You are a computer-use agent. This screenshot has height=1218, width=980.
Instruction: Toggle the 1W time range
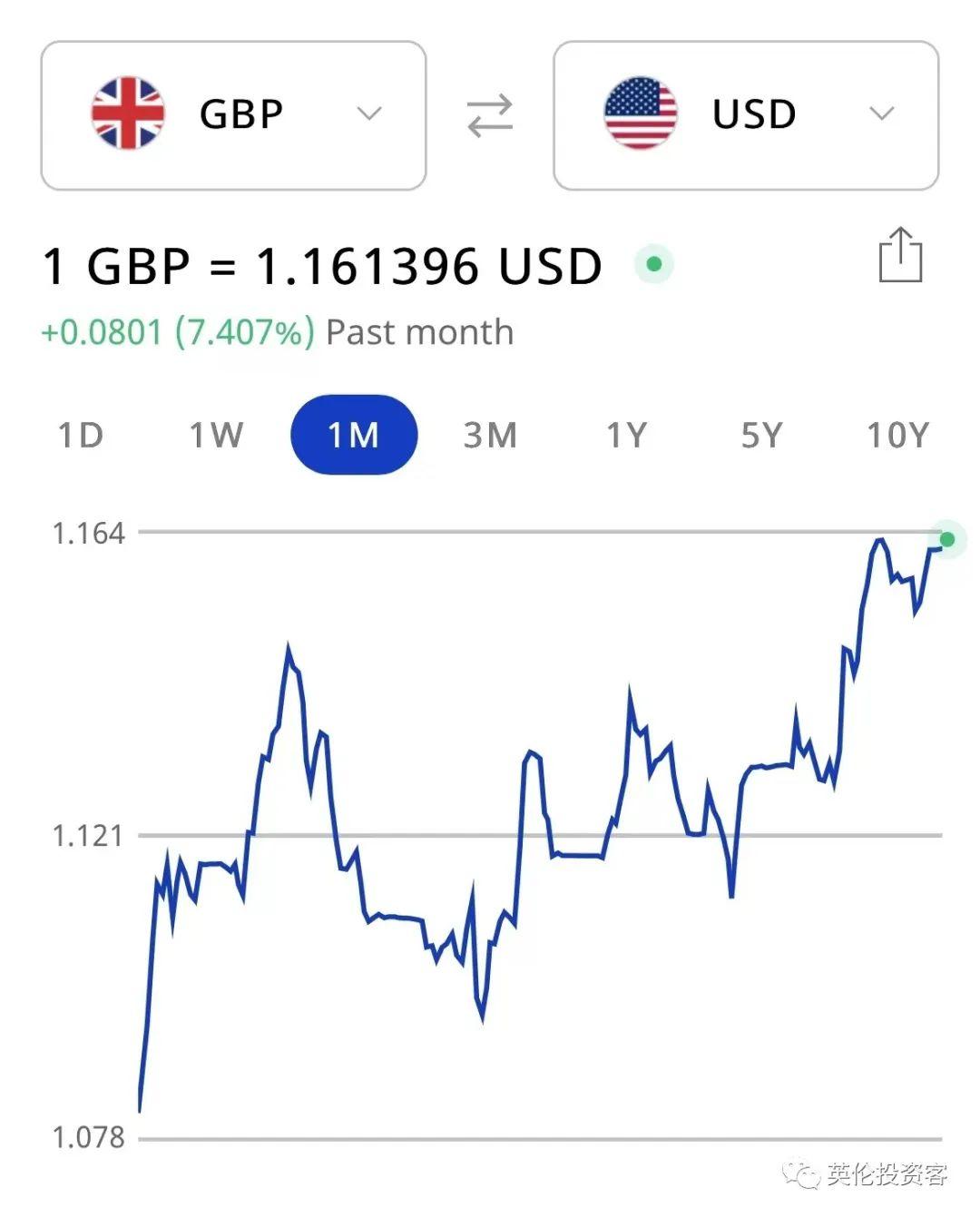click(216, 436)
